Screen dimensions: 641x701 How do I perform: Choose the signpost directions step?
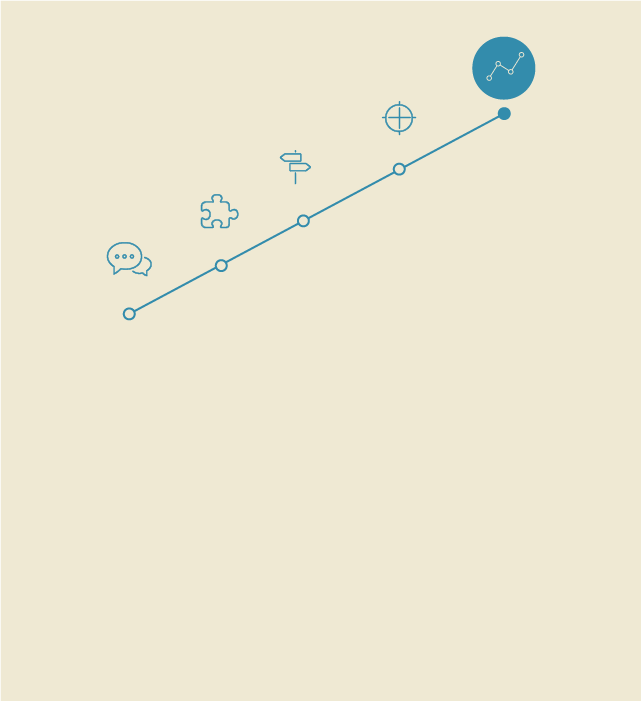295,166
